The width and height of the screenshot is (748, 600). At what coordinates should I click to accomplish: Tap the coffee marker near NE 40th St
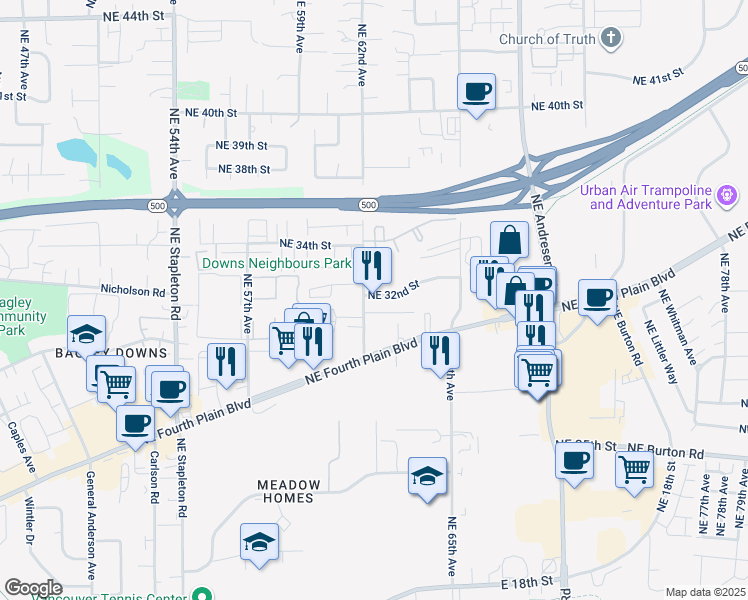coord(475,92)
